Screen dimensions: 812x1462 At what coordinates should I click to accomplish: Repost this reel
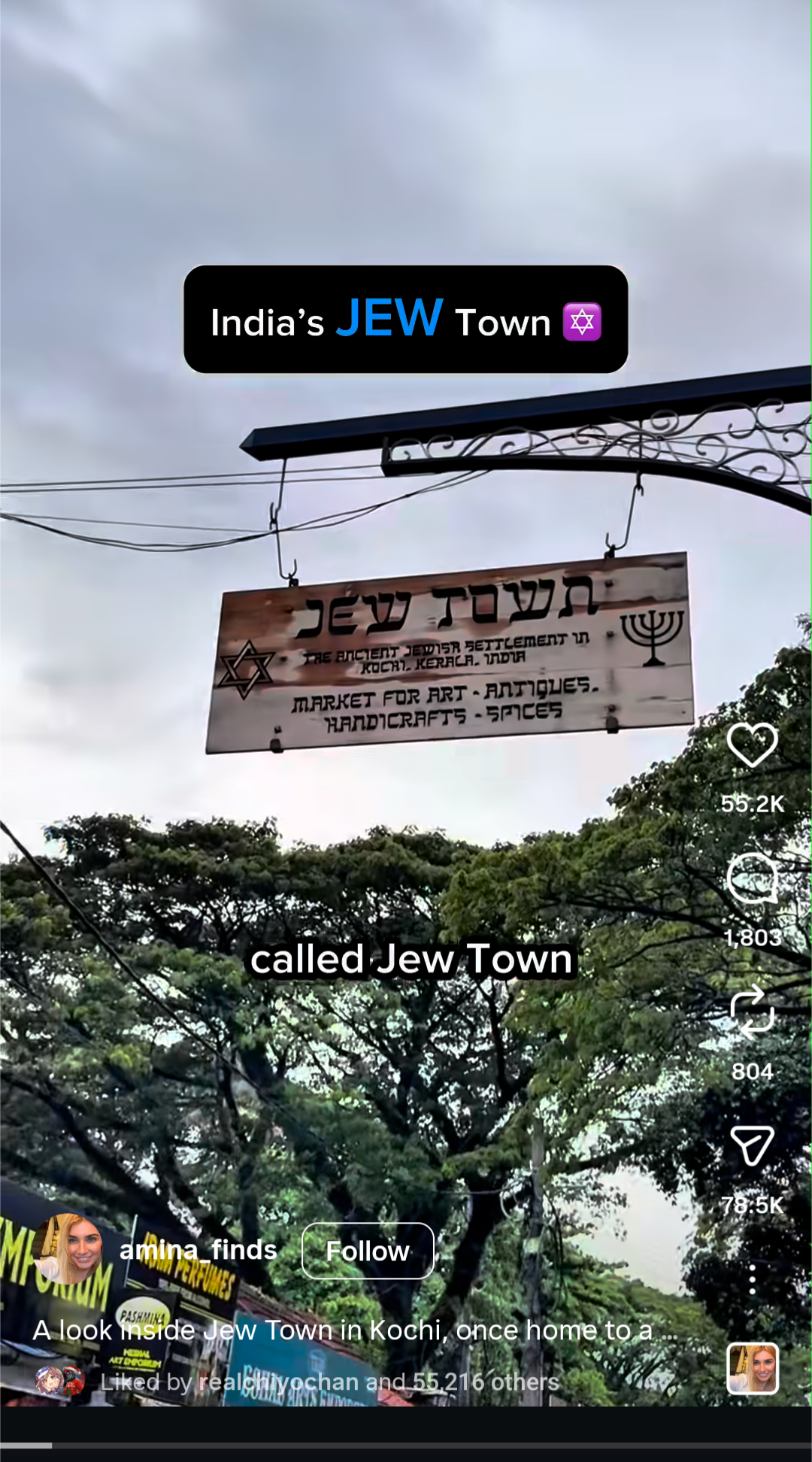[x=752, y=1012]
